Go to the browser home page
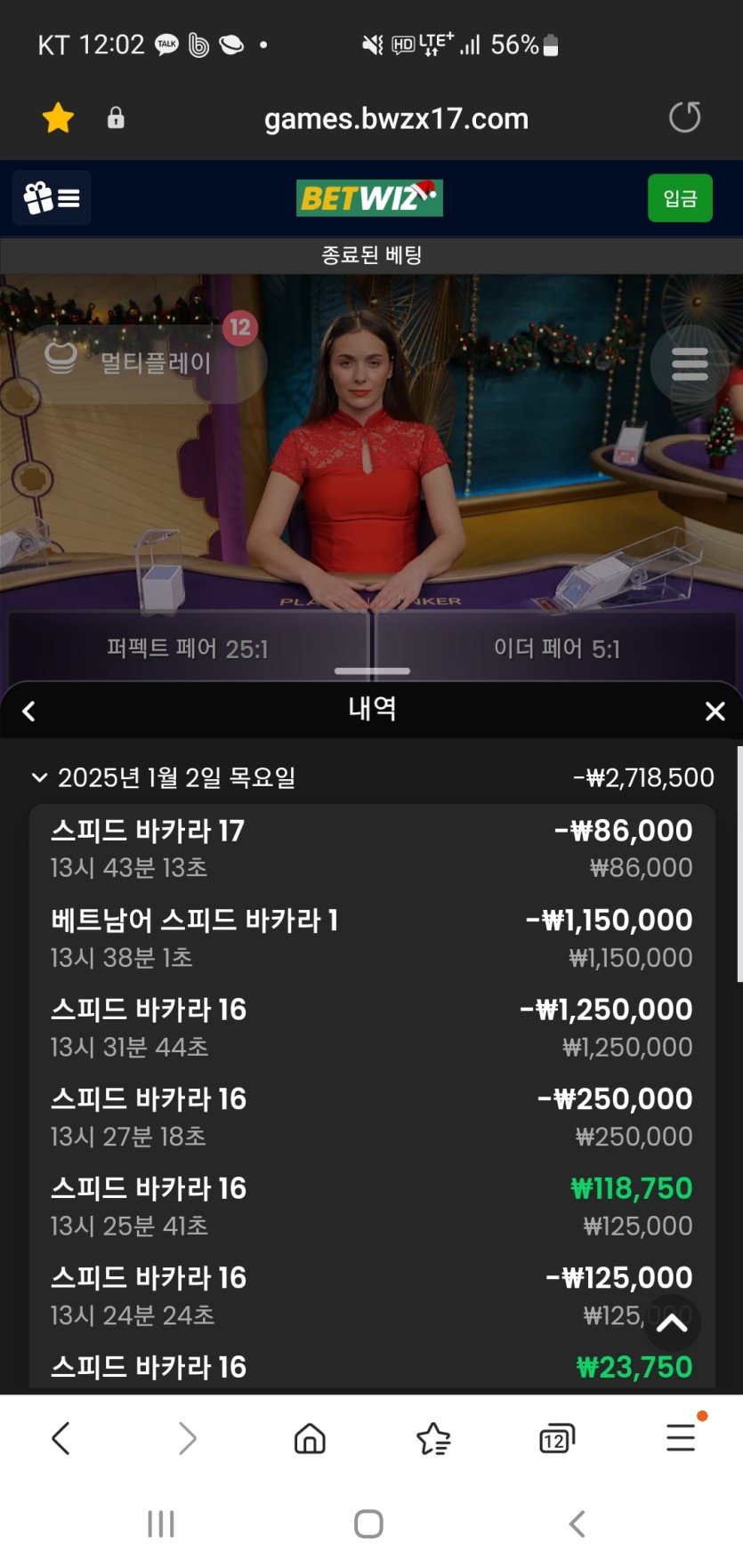Viewport: 743px width, 1568px height. [310, 1438]
